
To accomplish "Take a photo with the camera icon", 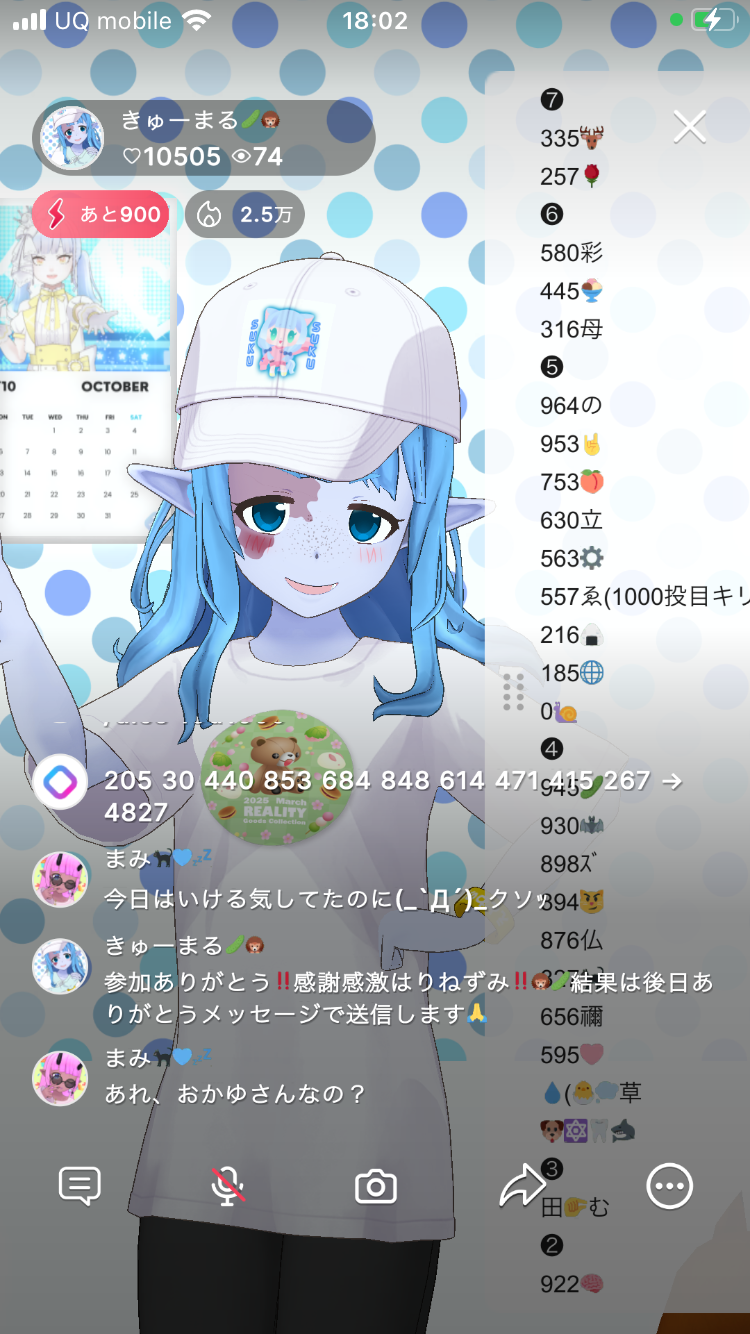I will [x=376, y=1187].
